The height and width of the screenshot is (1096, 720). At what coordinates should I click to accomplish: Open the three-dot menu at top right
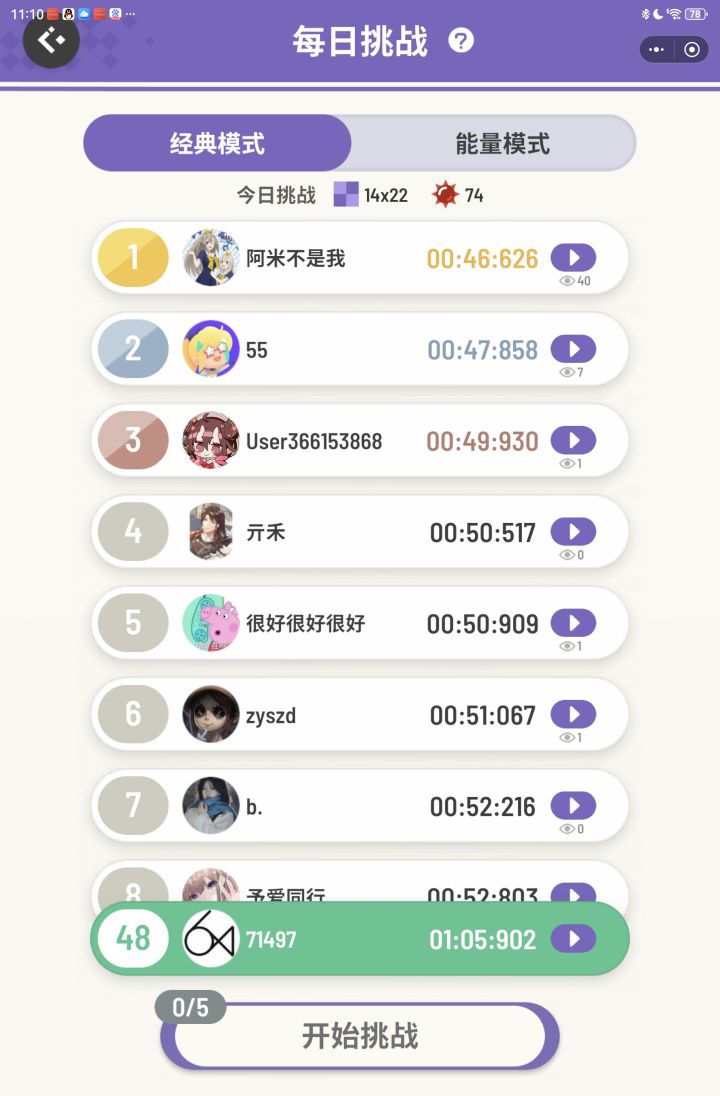click(x=657, y=49)
